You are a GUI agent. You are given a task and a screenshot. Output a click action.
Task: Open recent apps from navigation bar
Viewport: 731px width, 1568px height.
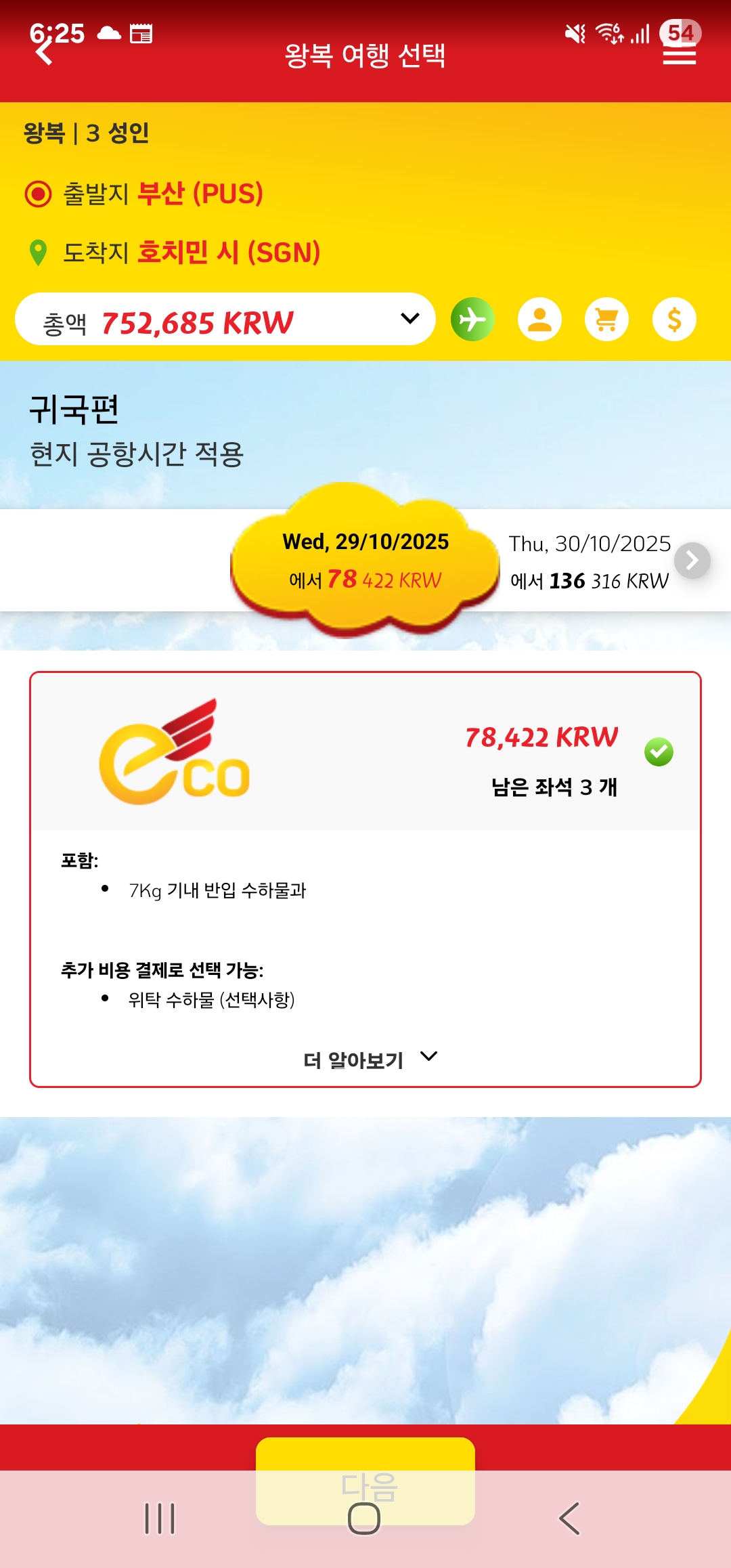tap(160, 1519)
